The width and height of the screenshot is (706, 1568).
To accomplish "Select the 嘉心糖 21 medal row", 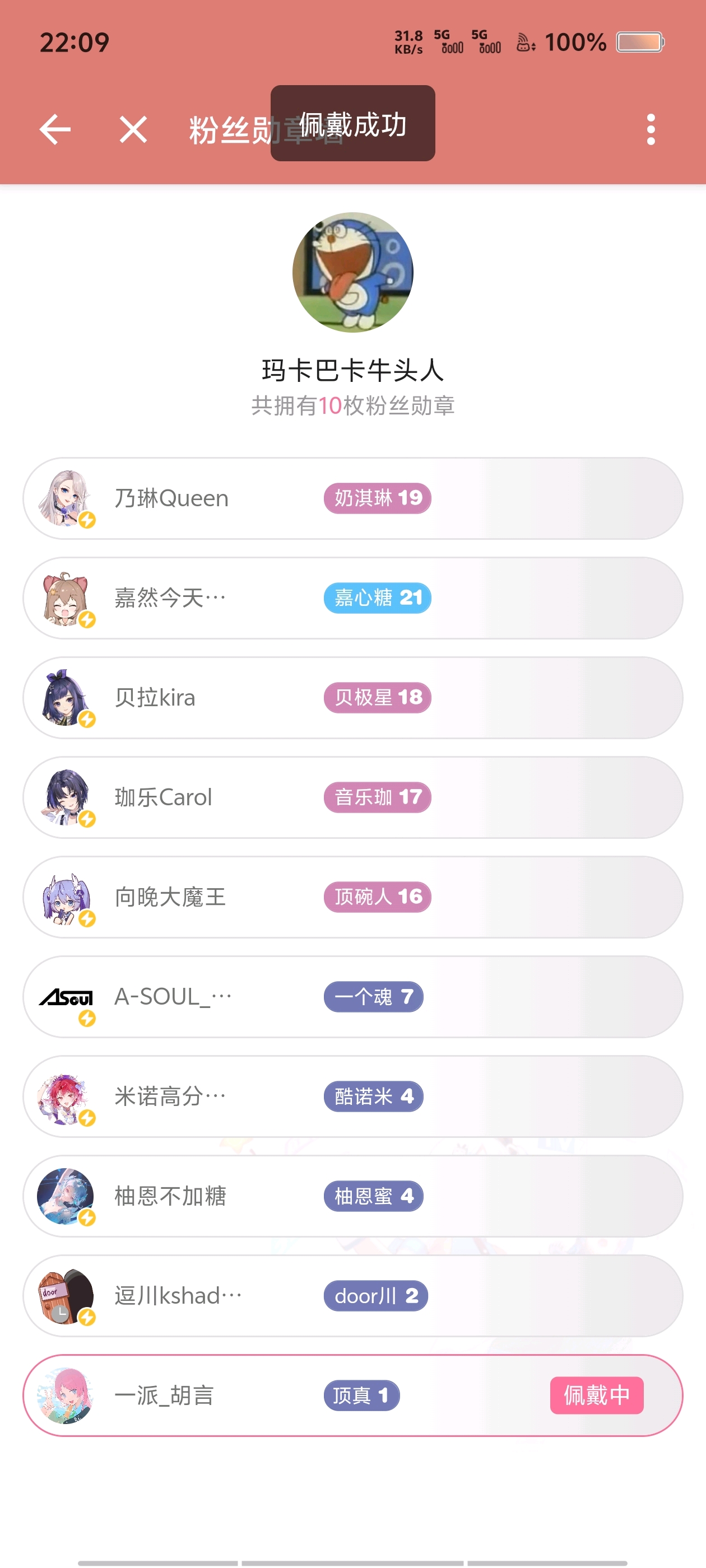I will [352, 598].
